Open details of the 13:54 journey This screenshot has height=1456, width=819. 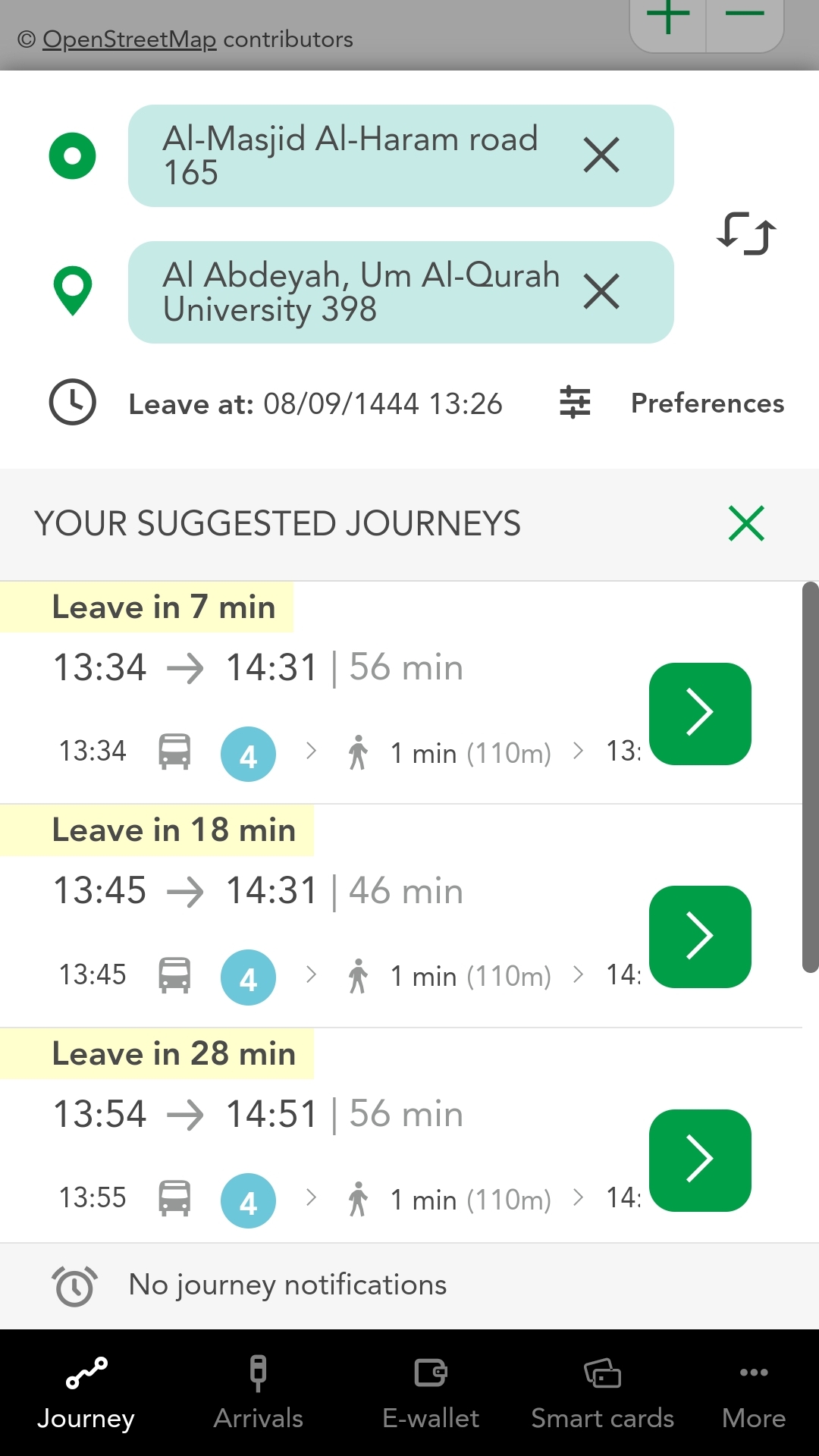(x=700, y=1160)
